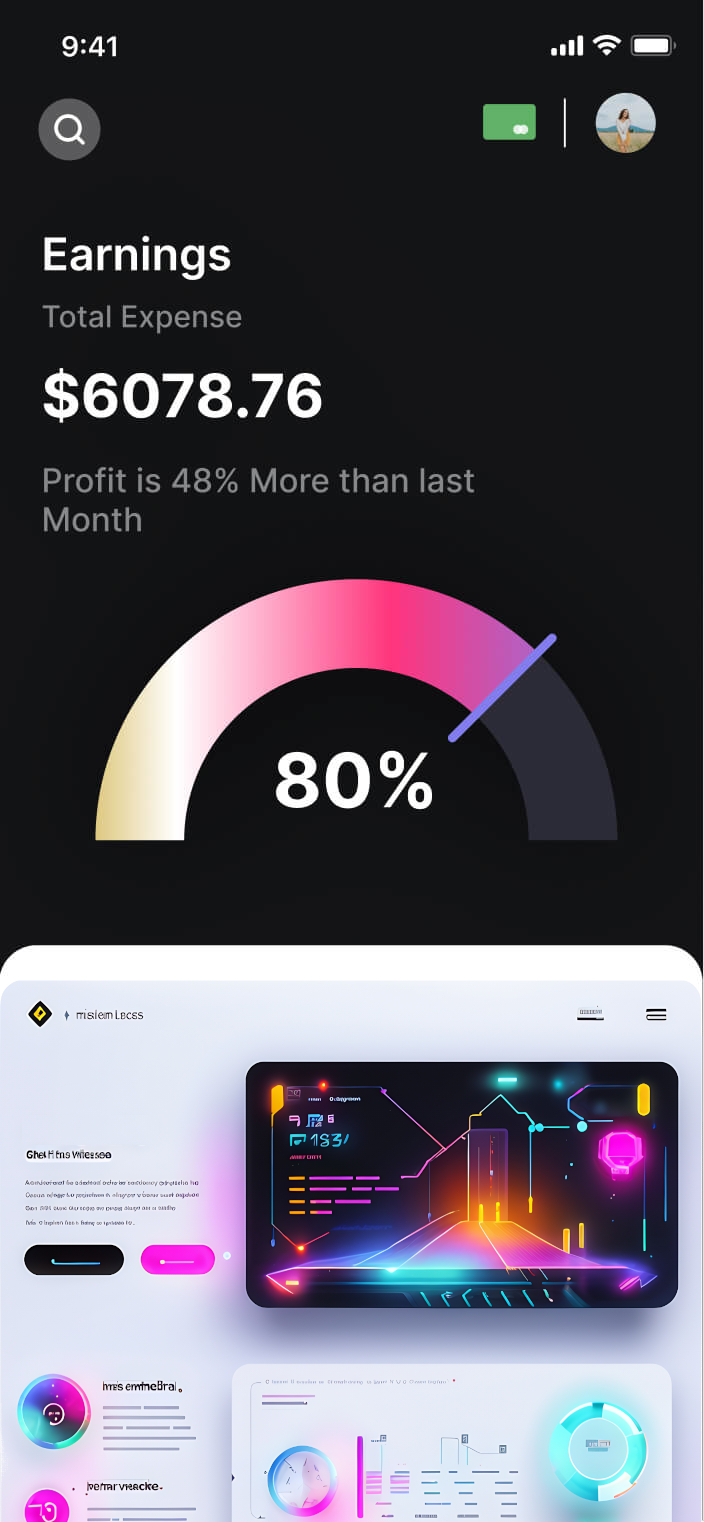Screen dimensions: 704x1522
Task: Open the dashboard image card below the gauge
Action: point(352,1240)
